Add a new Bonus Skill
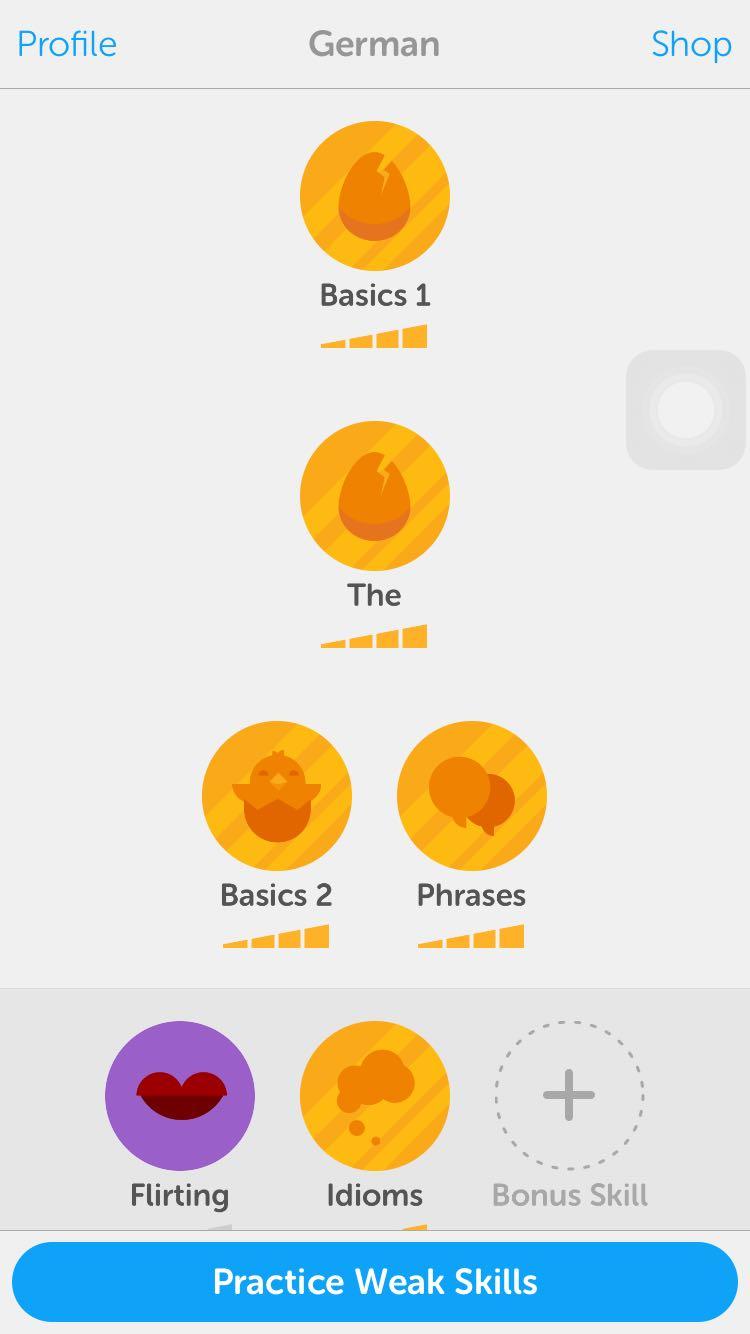The height and width of the screenshot is (1334, 750). (x=570, y=1096)
